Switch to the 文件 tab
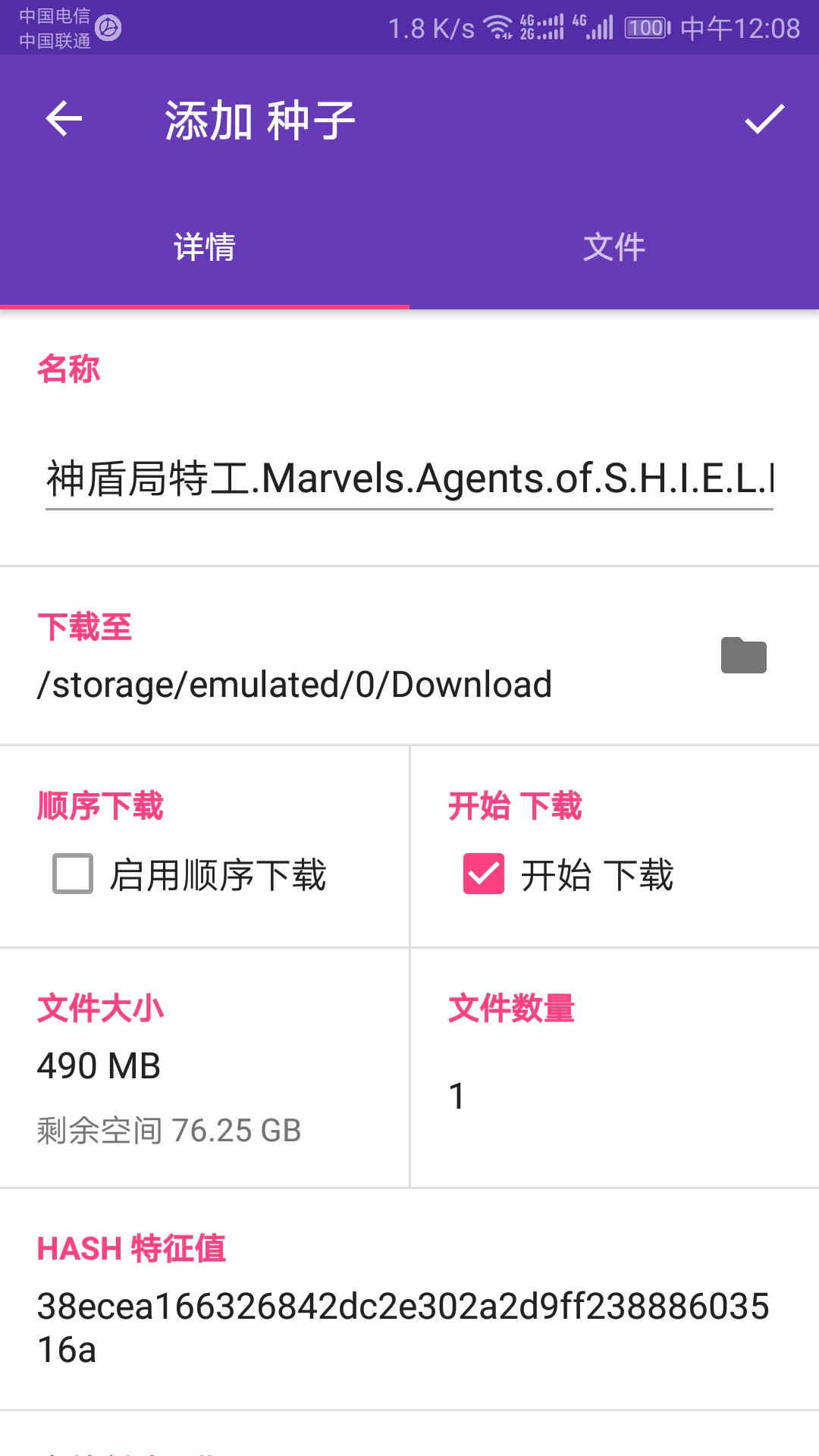 [x=613, y=247]
